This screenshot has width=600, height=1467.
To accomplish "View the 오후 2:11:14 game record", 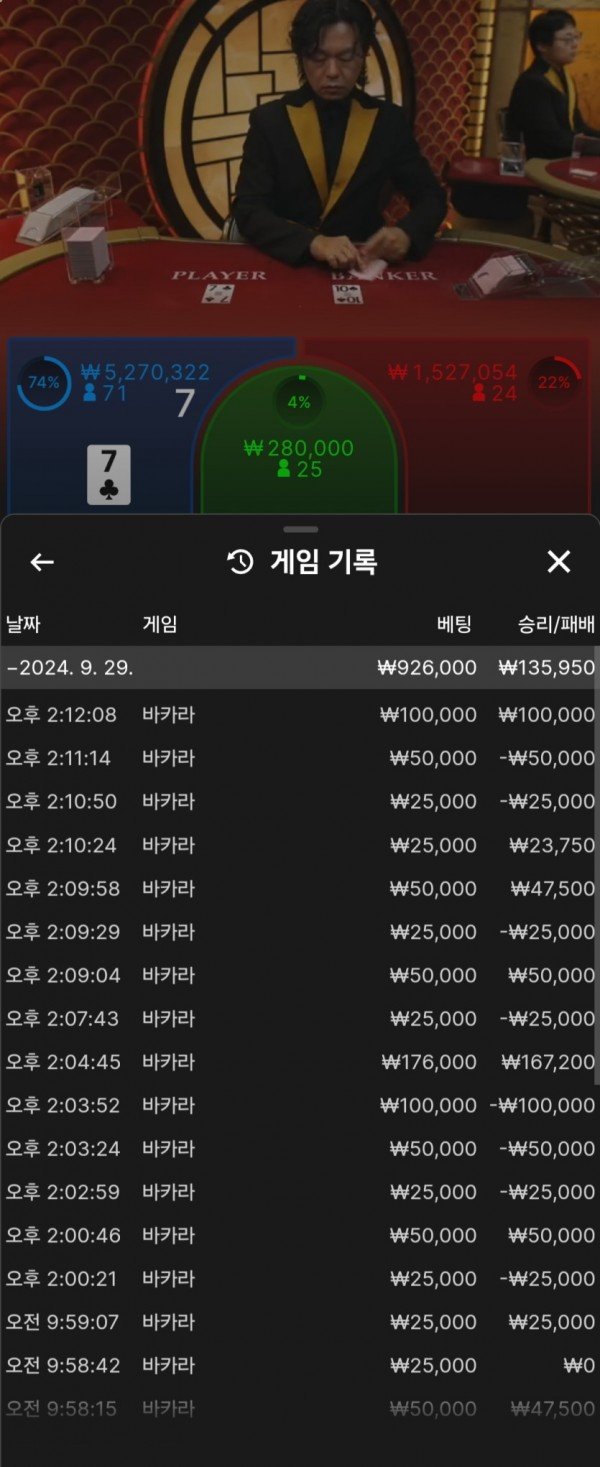I will coord(298,758).
